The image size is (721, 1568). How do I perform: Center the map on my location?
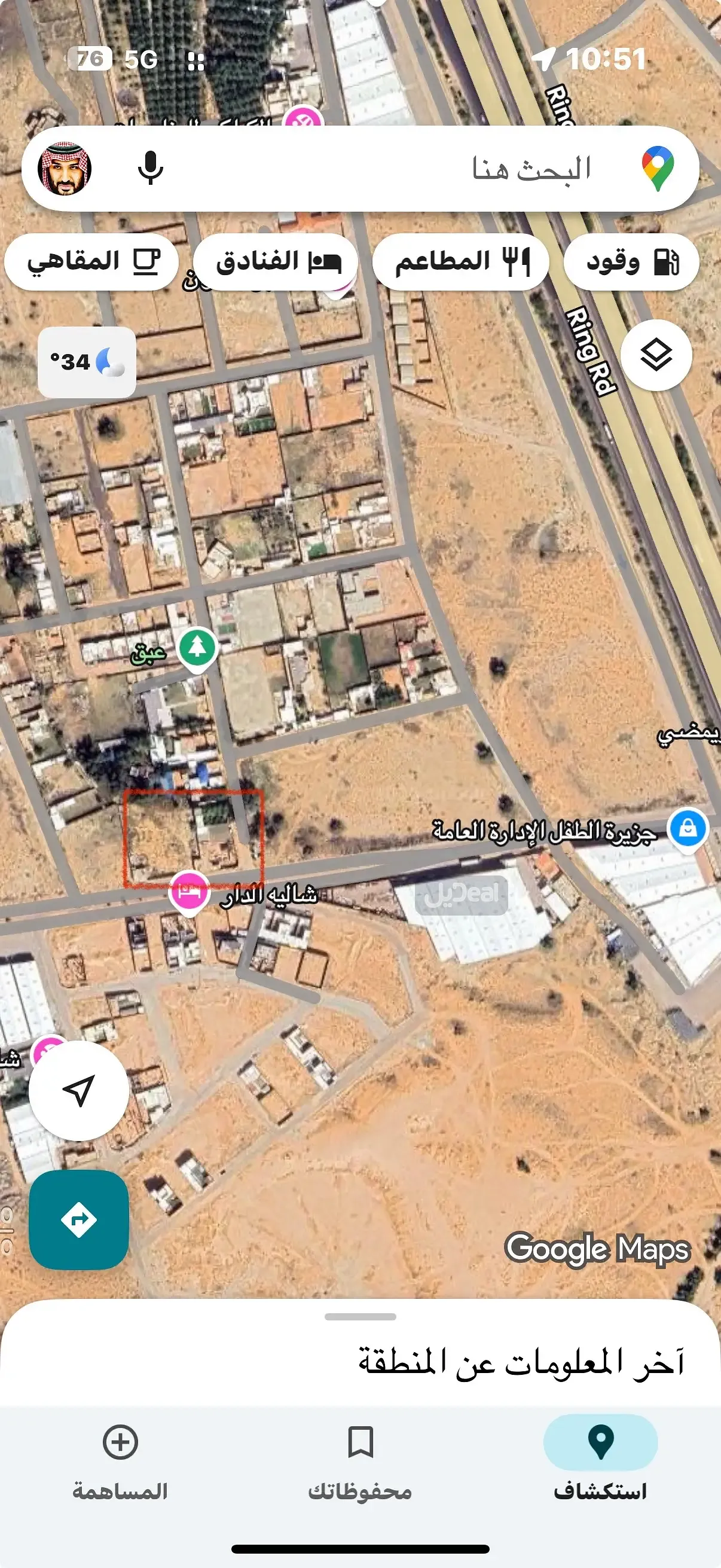coord(79,1090)
